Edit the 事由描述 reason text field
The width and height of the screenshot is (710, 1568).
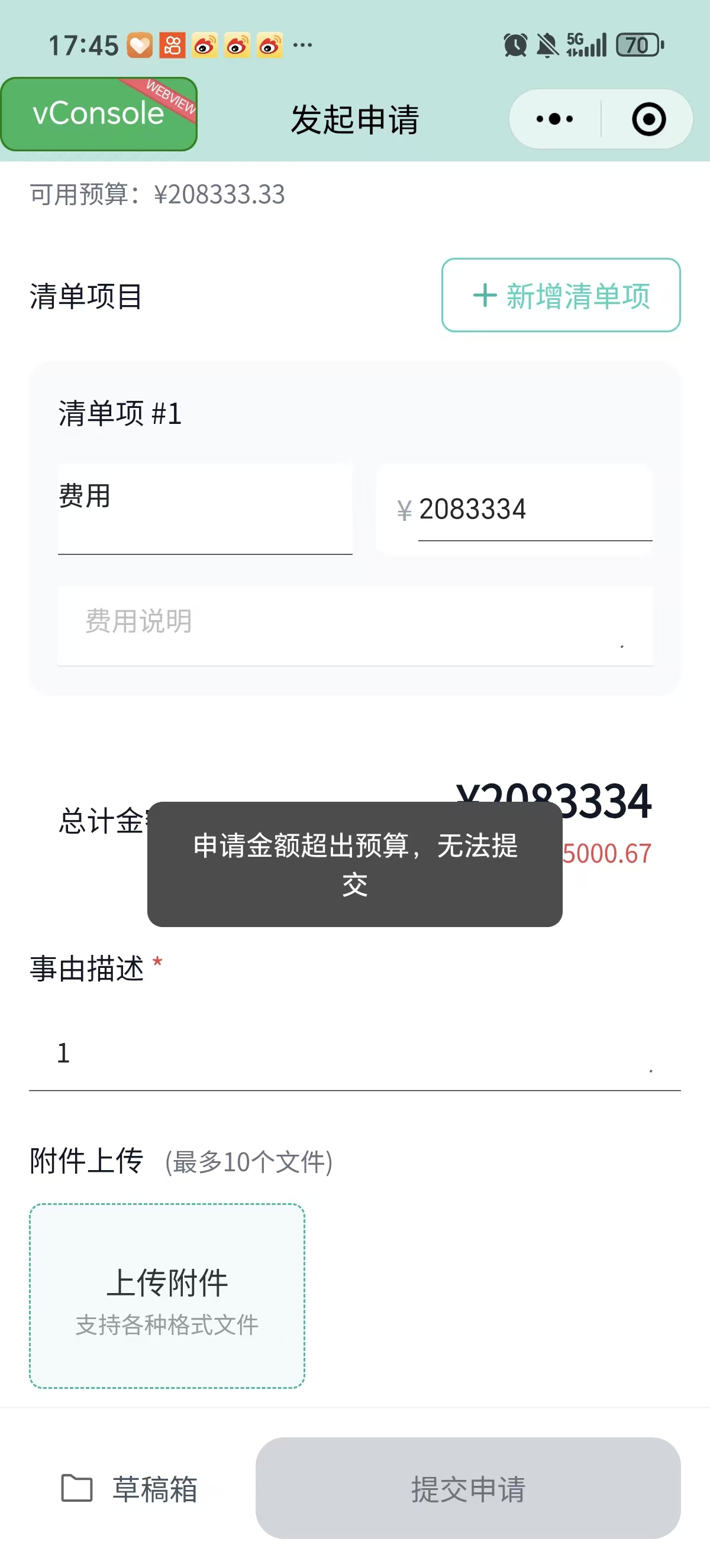(354, 1054)
